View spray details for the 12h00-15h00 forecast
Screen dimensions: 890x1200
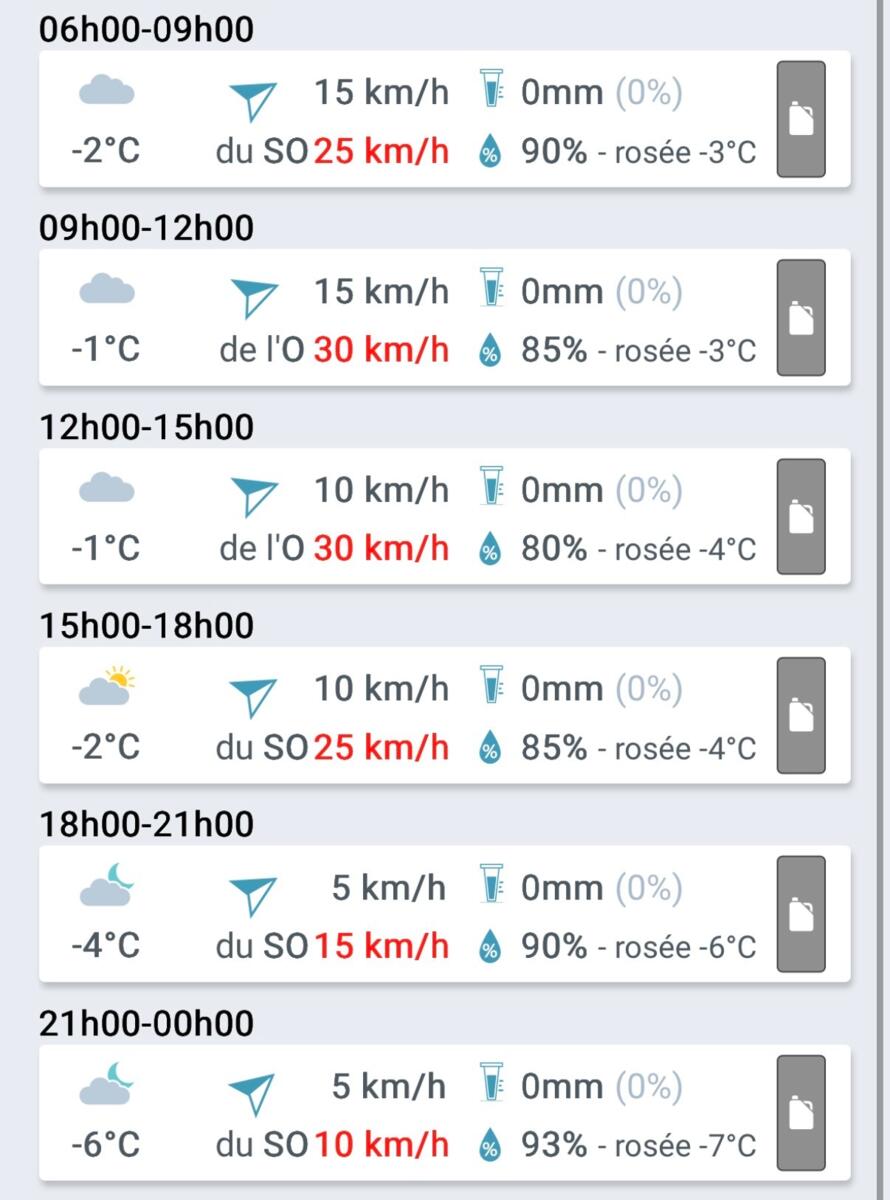coord(801,516)
